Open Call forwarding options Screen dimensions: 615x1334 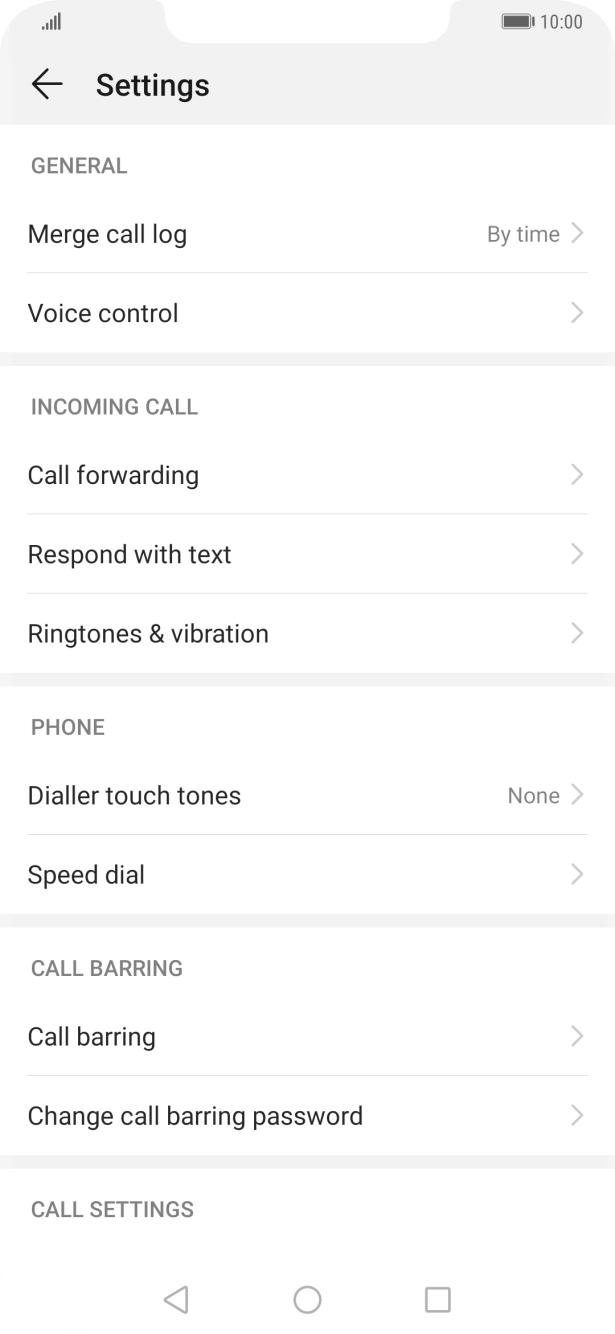click(x=306, y=475)
